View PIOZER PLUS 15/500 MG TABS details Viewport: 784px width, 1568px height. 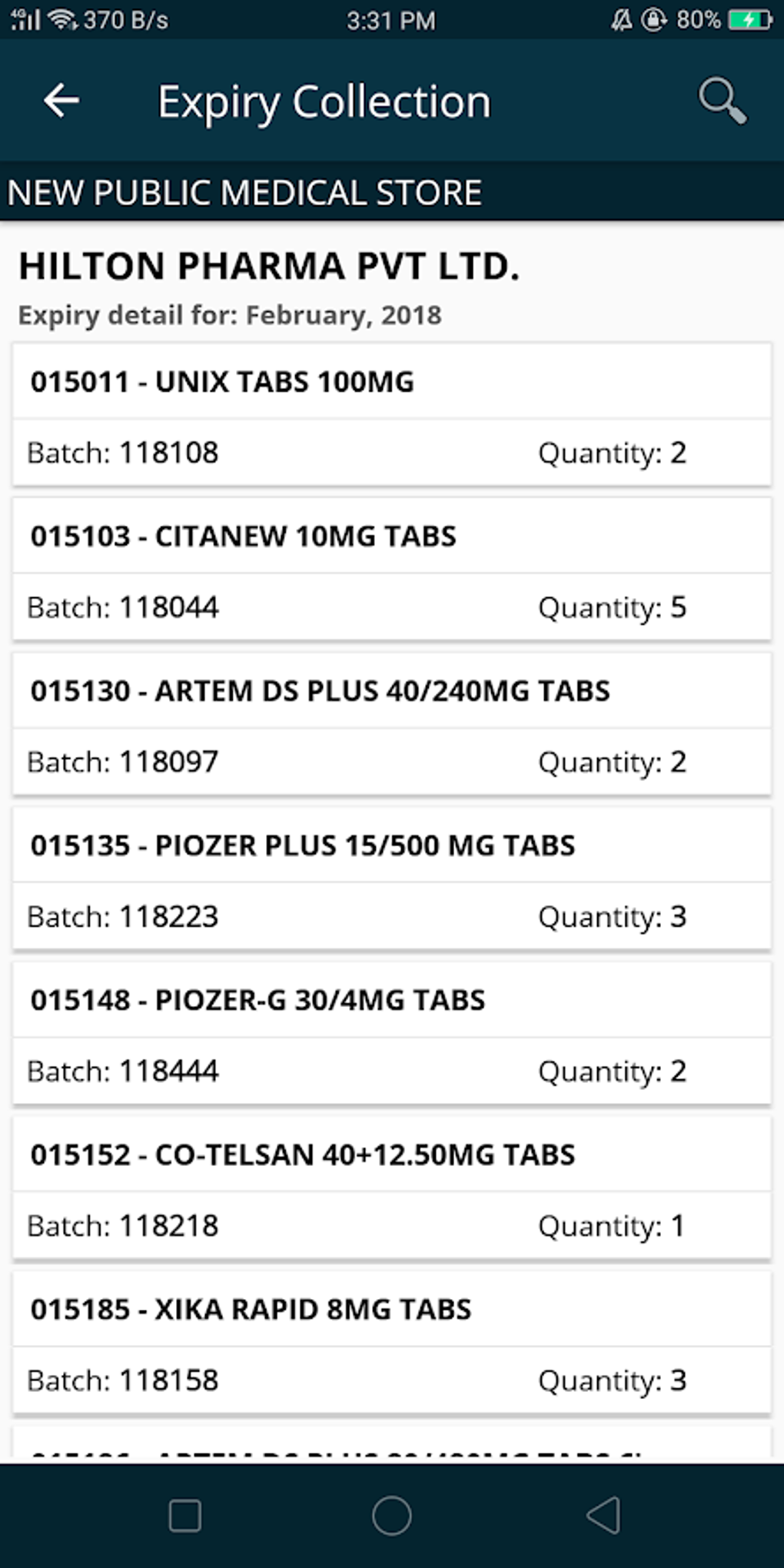(391, 878)
